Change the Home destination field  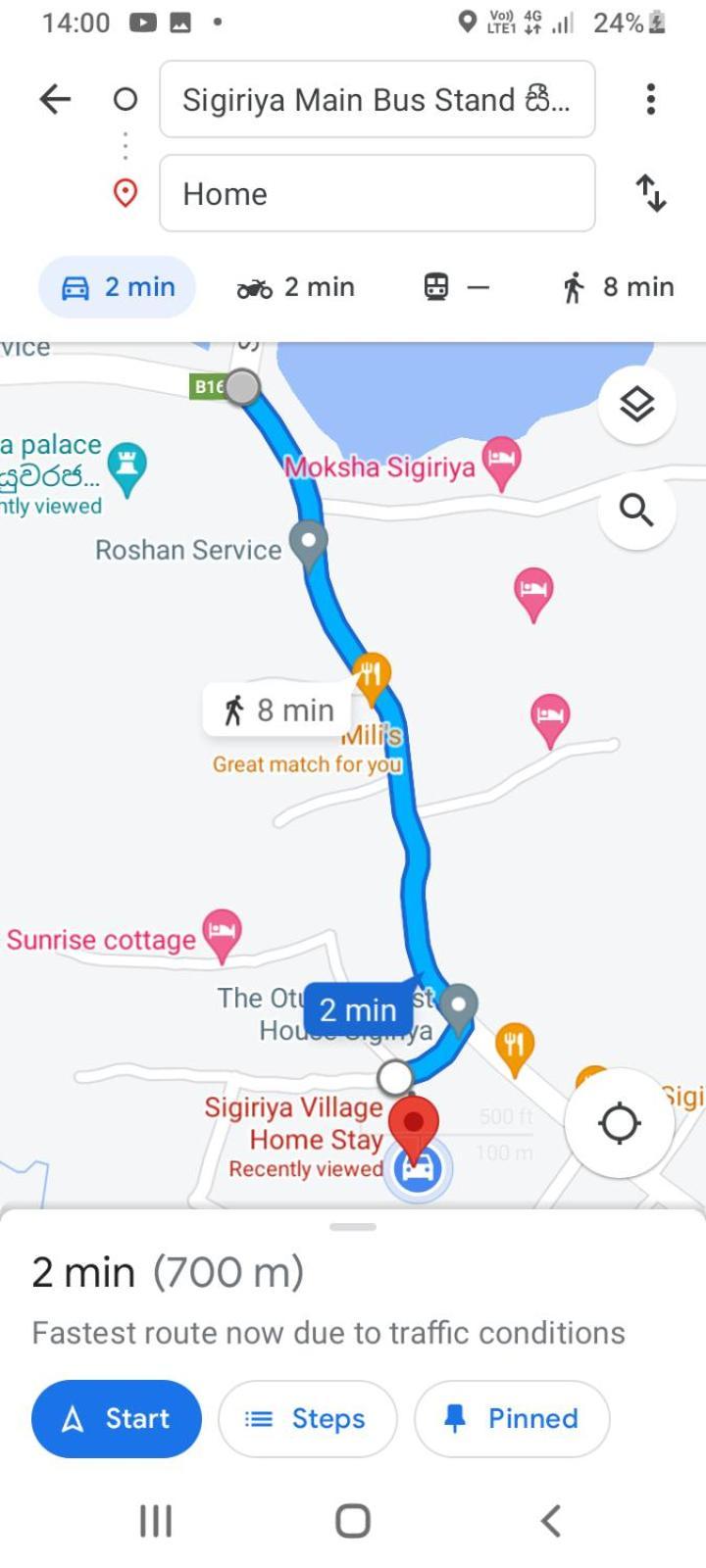[377, 193]
